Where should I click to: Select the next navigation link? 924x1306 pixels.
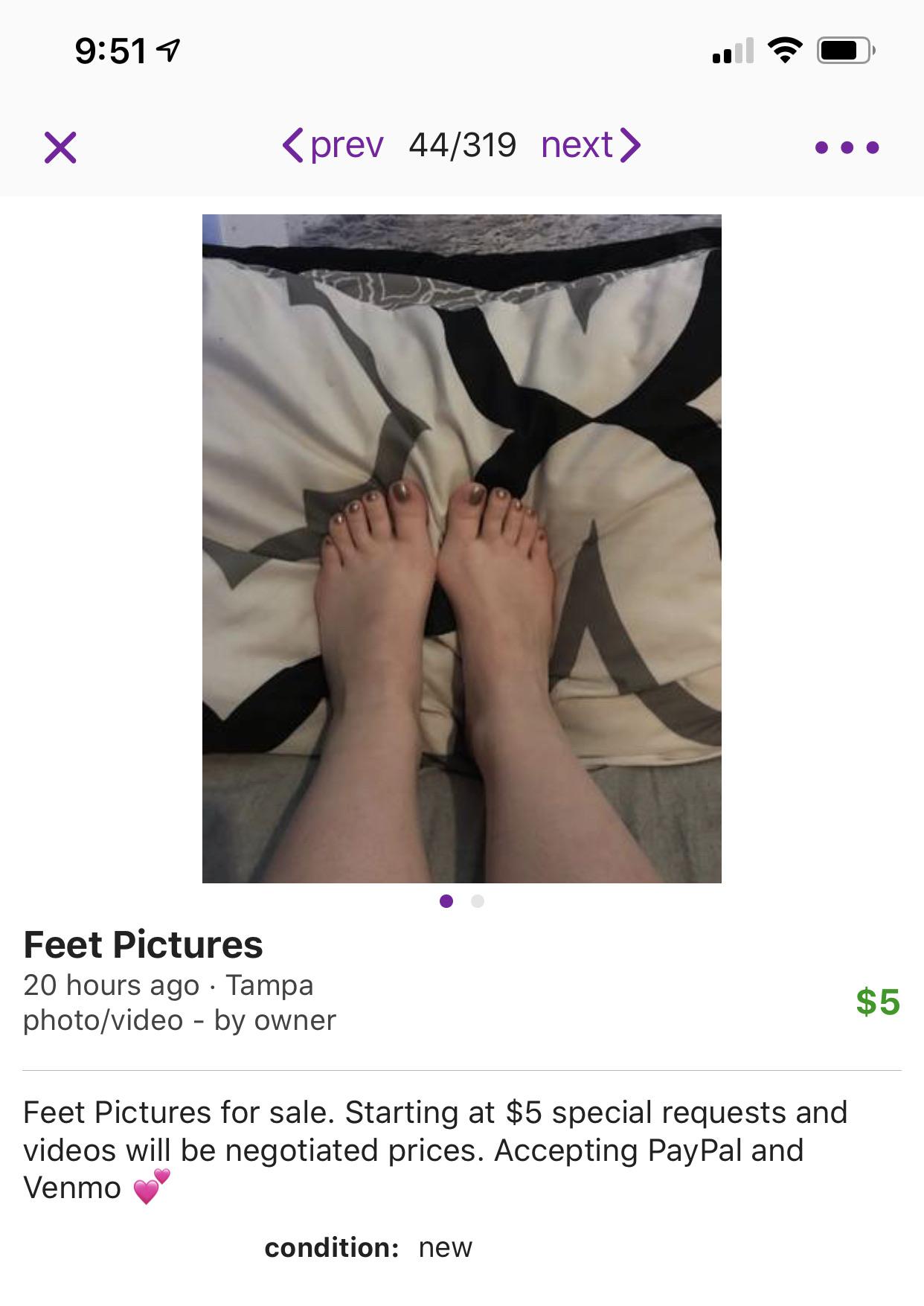pyautogui.click(x=577, y=144)
